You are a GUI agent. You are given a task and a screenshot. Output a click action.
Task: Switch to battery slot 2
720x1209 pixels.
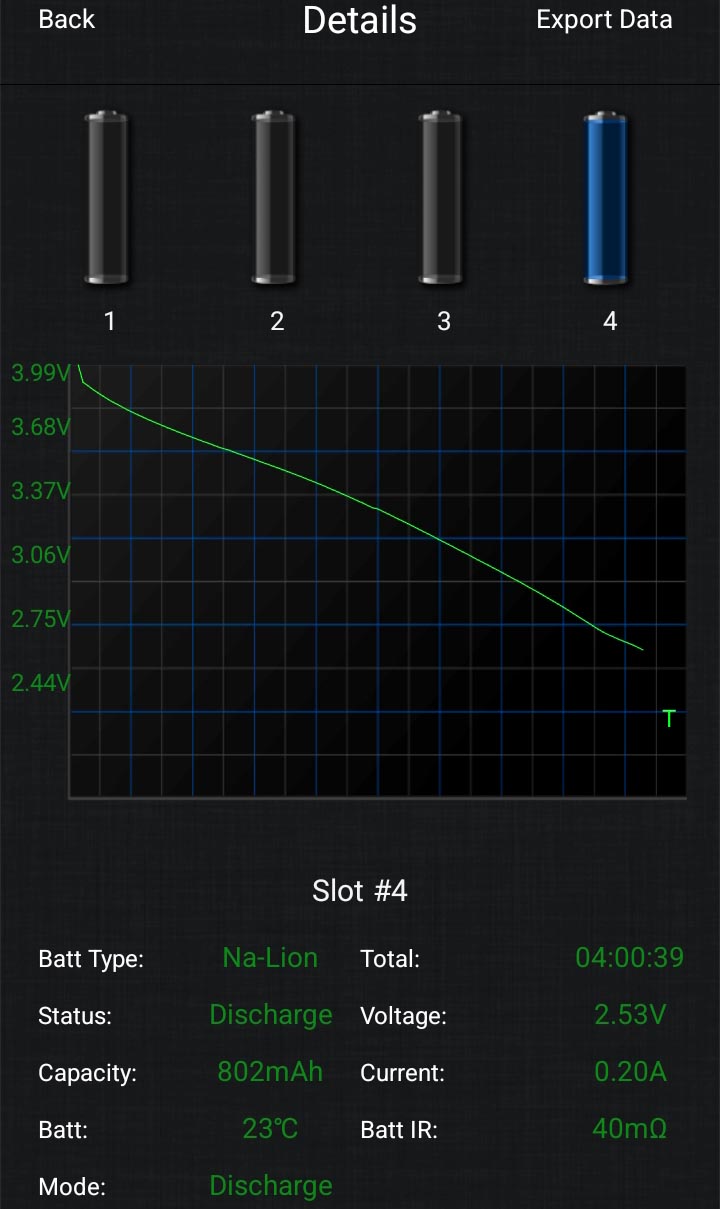click(x=274, y=198)
